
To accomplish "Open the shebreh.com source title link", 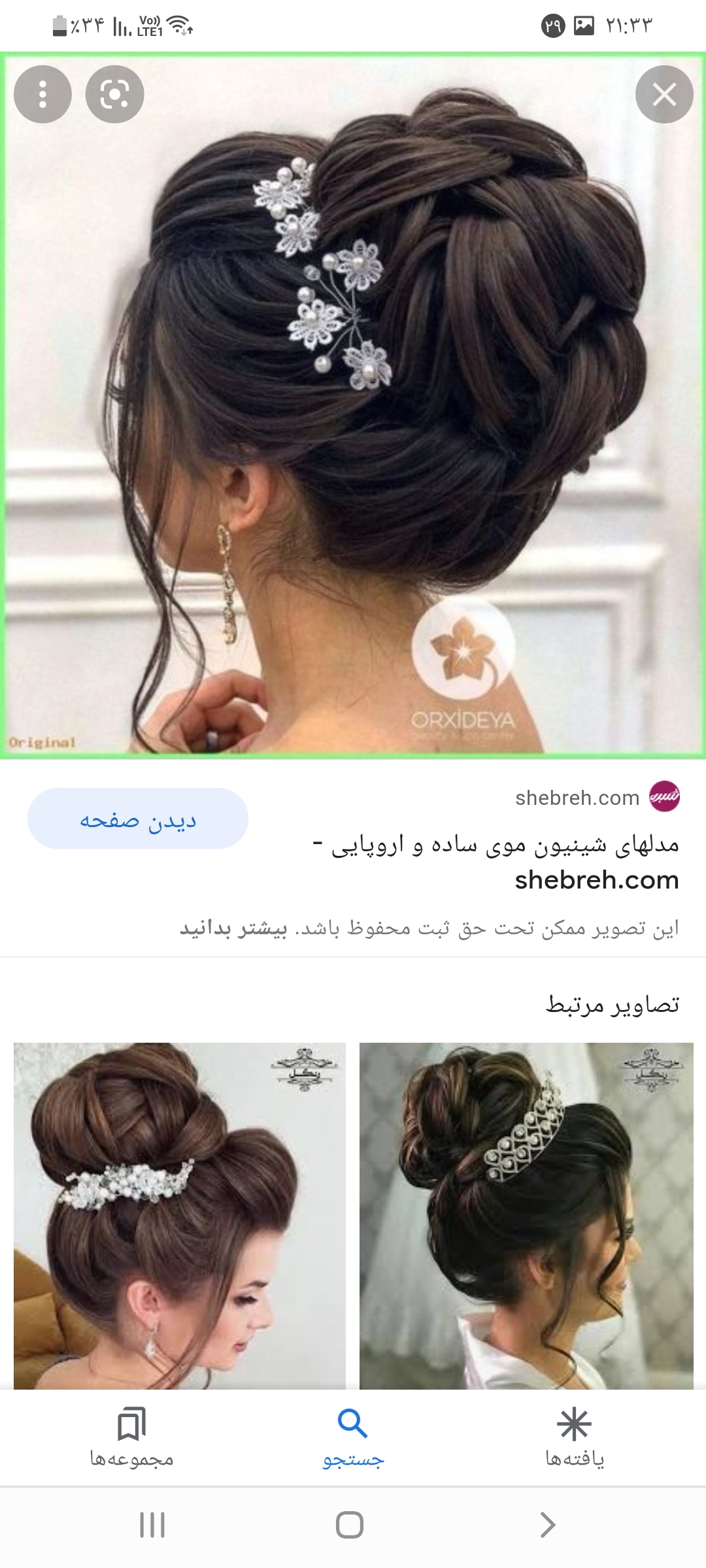I will tap(497, 862).
